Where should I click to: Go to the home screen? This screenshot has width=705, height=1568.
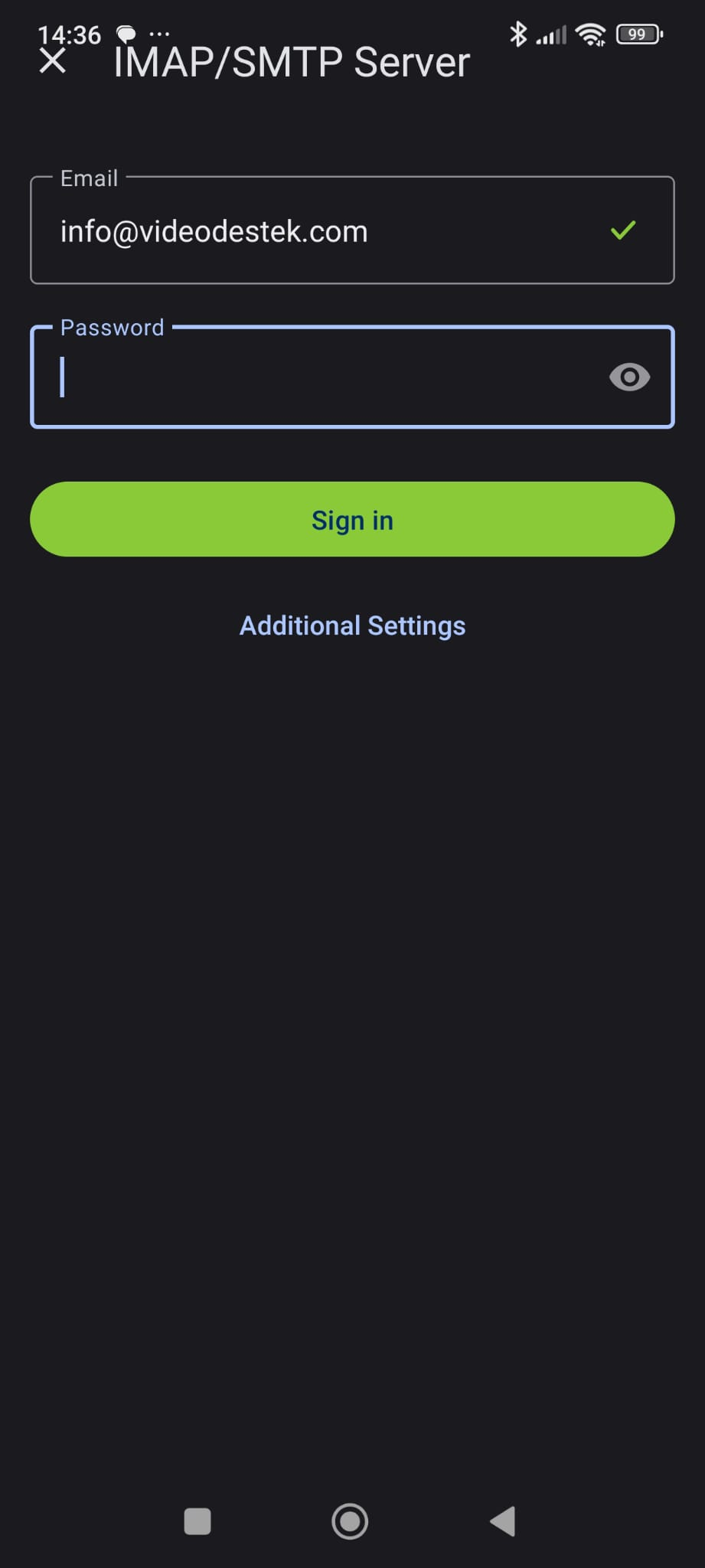click(x=350, y=1521)
